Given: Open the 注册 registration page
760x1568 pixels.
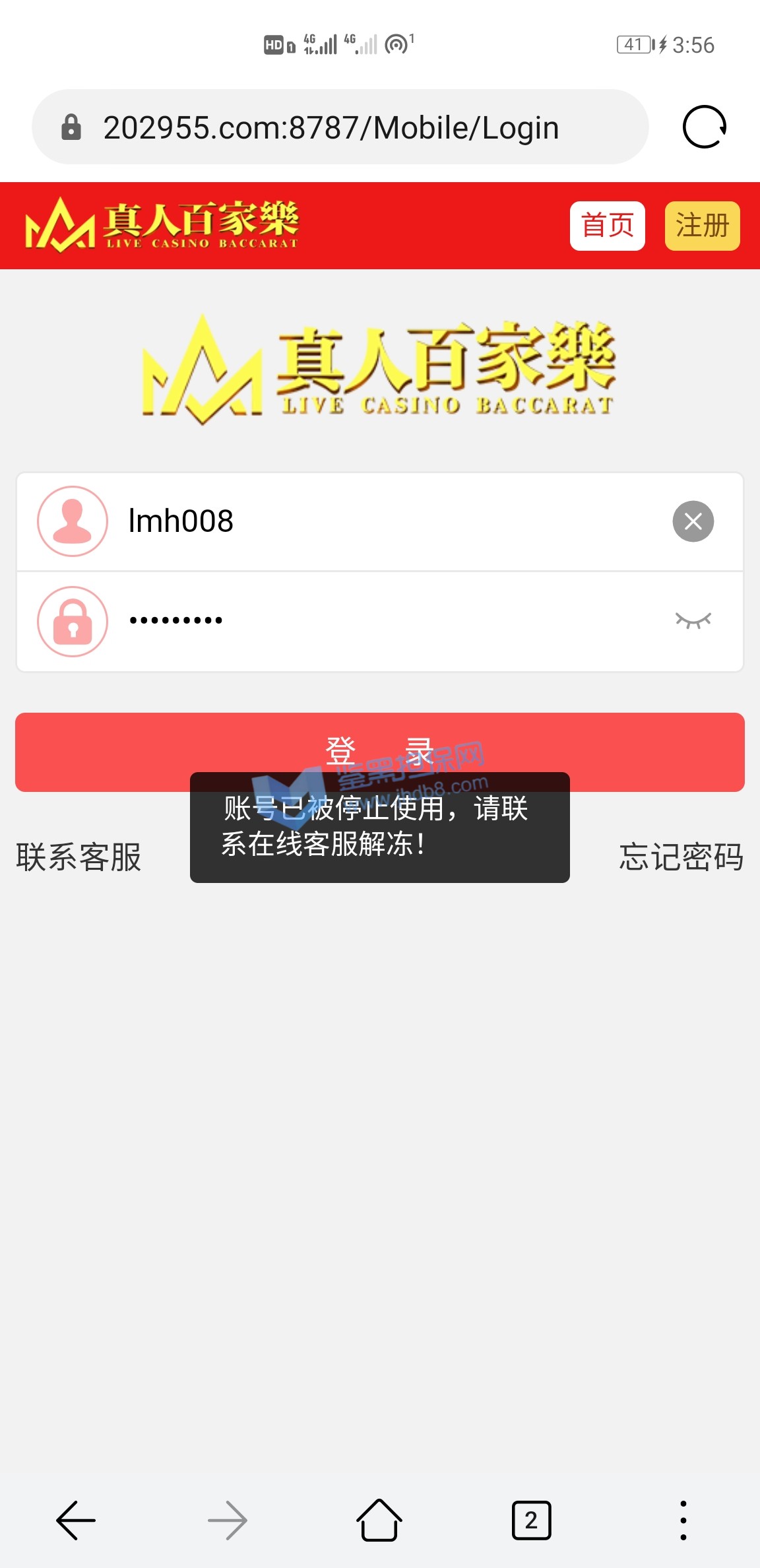Looking at the screenshot, I should coord(702,226).
